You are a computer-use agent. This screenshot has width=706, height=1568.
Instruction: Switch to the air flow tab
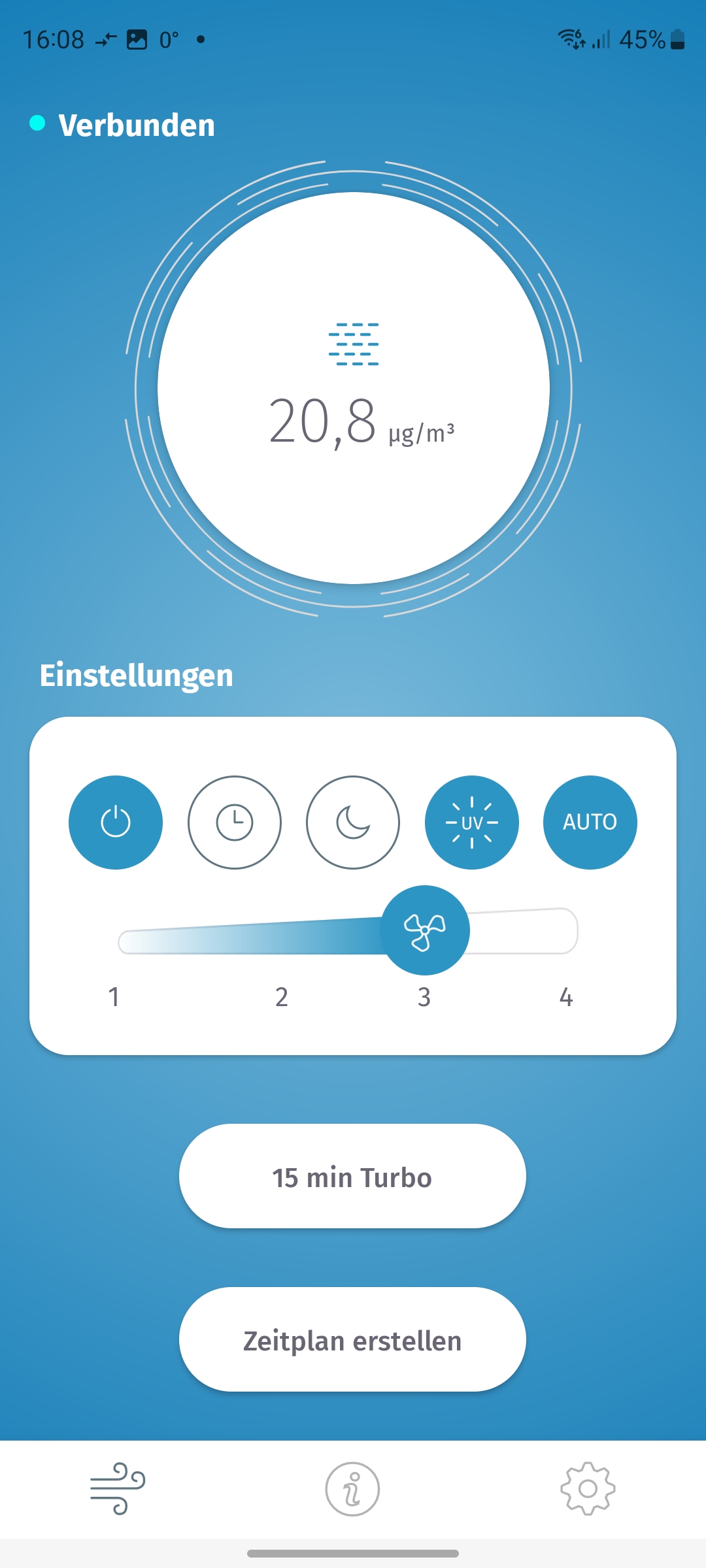coord(118,1488)
